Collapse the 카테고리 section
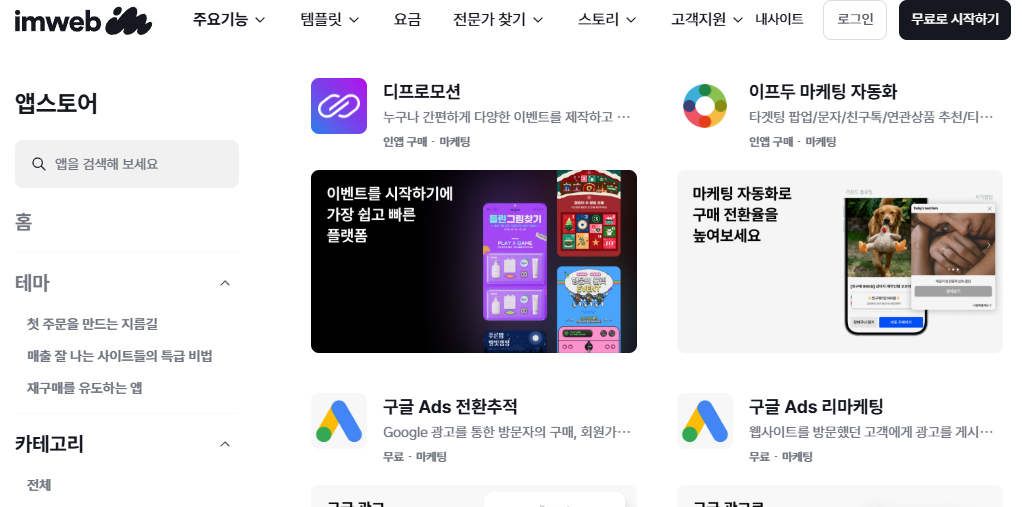1022x507 pixels. [x=225, y=444]
